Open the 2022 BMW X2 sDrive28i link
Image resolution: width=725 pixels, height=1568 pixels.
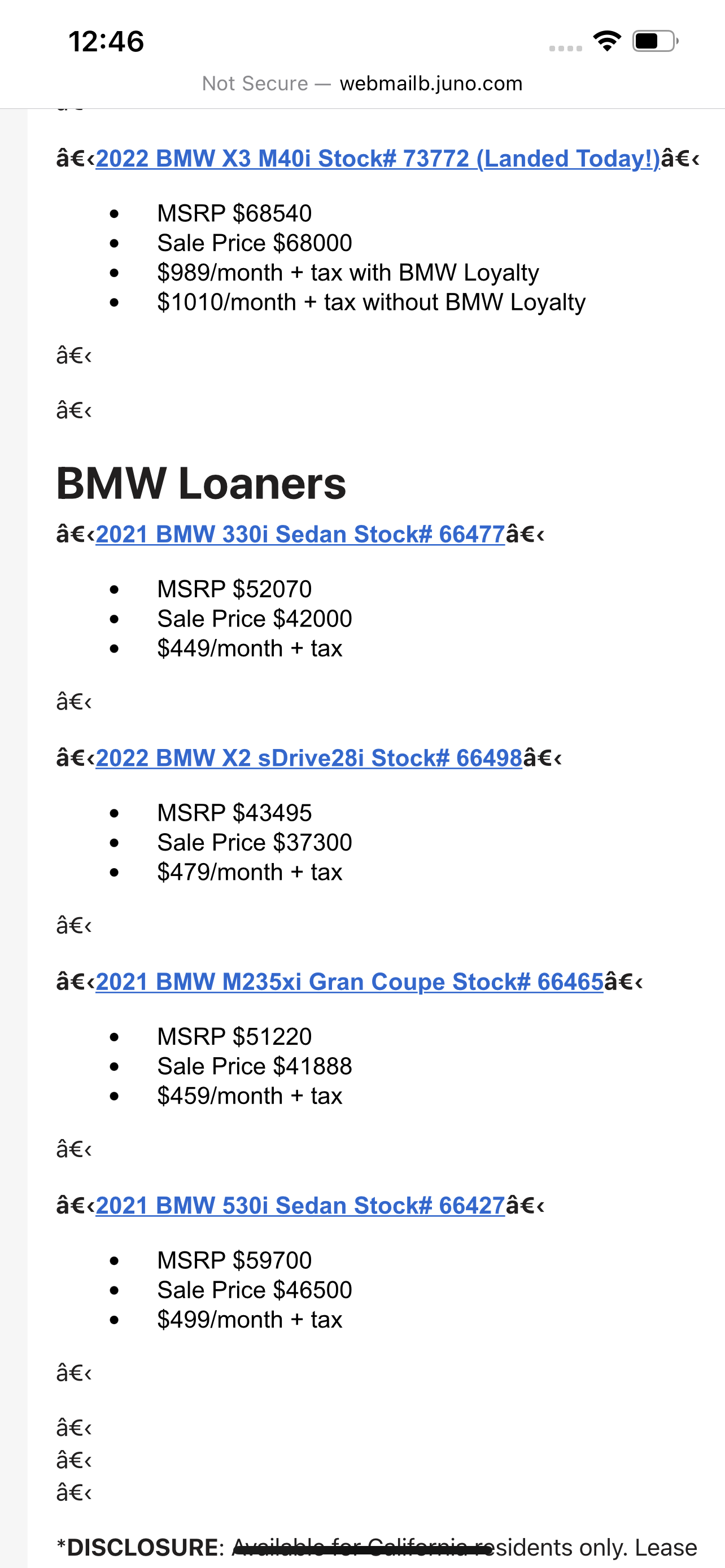pos(309,759)
